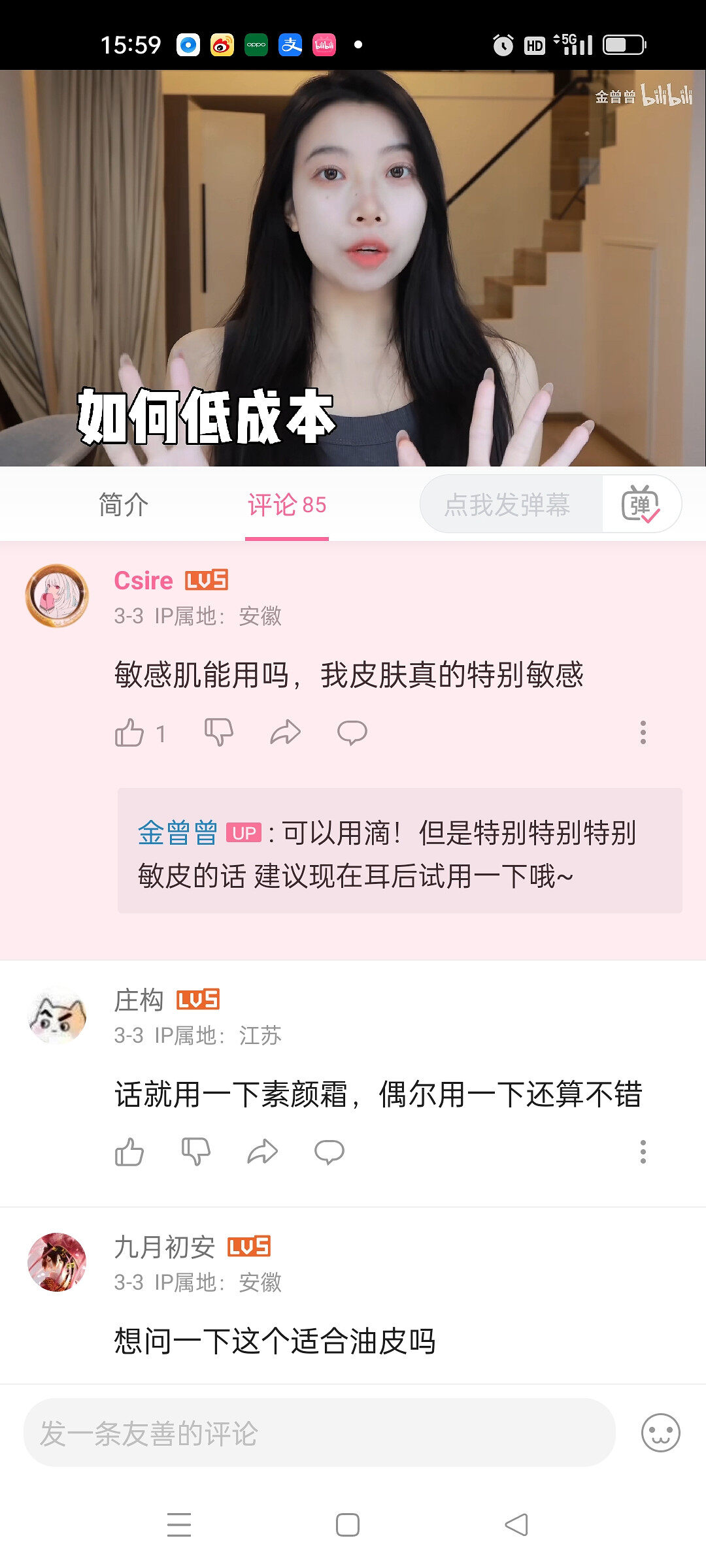Share 庄构's comment
Screen dimensions: 706x1568
pyautogui.click(x=263, y=1152)
